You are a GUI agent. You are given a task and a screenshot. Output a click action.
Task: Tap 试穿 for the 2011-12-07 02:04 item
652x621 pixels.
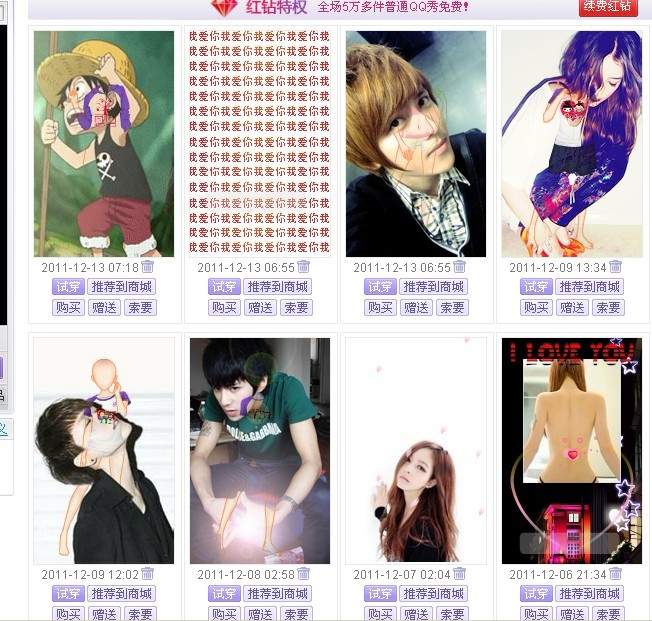[380, 594]
